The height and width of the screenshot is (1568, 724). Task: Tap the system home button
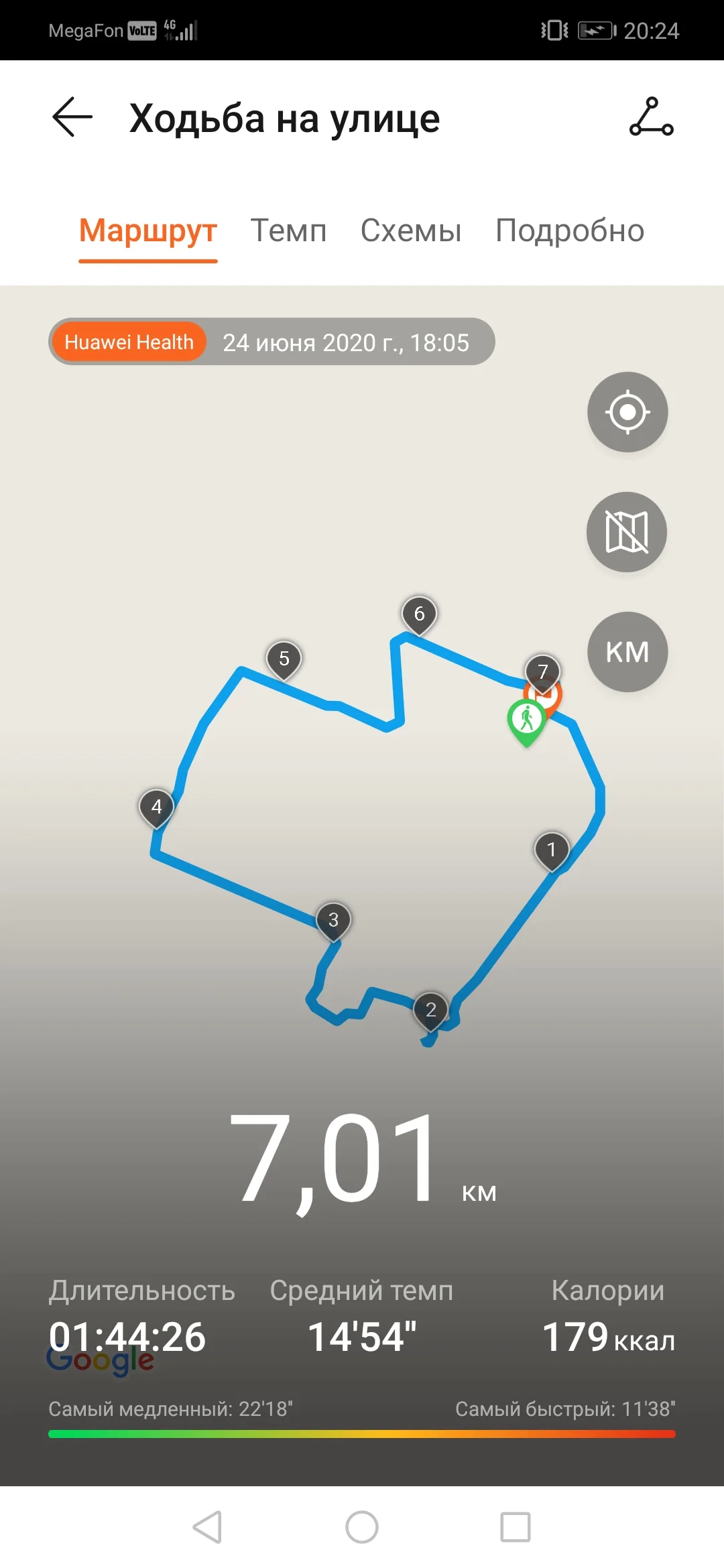point(362,1527)
